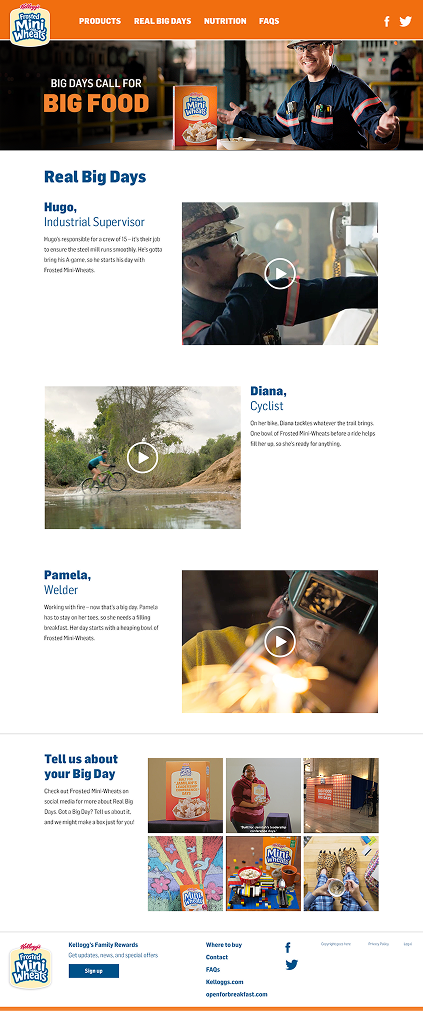The height and width of the screenshot is (1011, 423).
Task: Open the photo of woman holding cereal box
Action: pyautogui.click(x=263, y=795)
